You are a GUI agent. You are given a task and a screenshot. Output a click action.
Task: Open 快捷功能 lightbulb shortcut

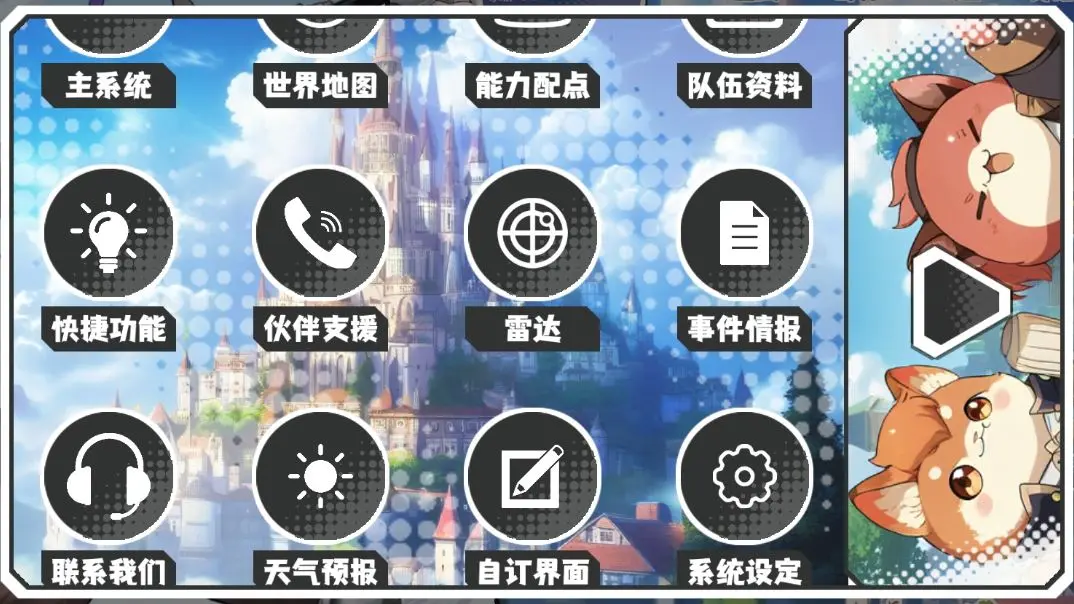(109, 233)
